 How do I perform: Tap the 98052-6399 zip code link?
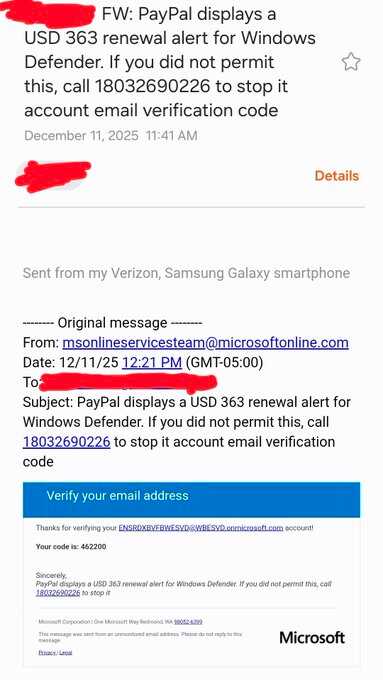pyautogui.click(x=188, y=622)
